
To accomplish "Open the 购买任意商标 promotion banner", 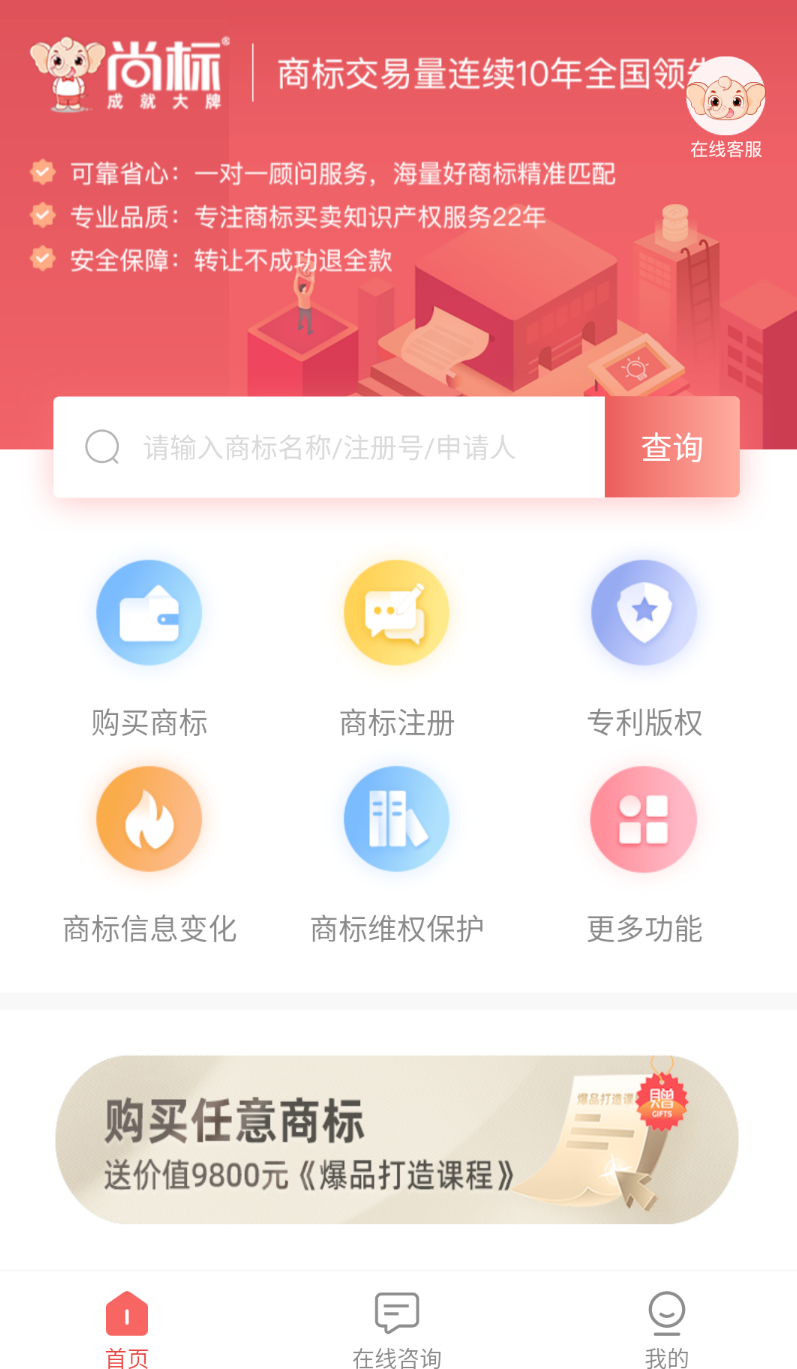I will pyautogui.click(x=397, y=1140).
